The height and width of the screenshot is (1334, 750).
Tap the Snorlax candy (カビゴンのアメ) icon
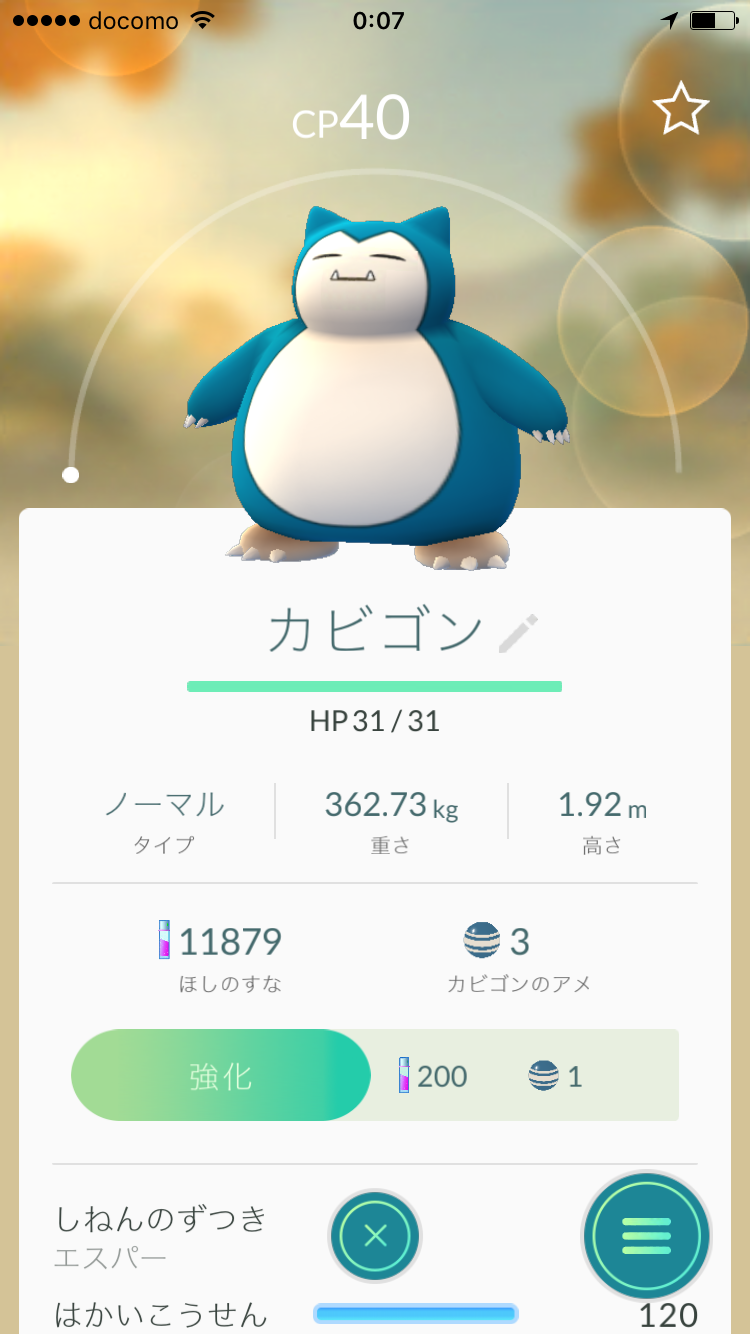point(482,941)
